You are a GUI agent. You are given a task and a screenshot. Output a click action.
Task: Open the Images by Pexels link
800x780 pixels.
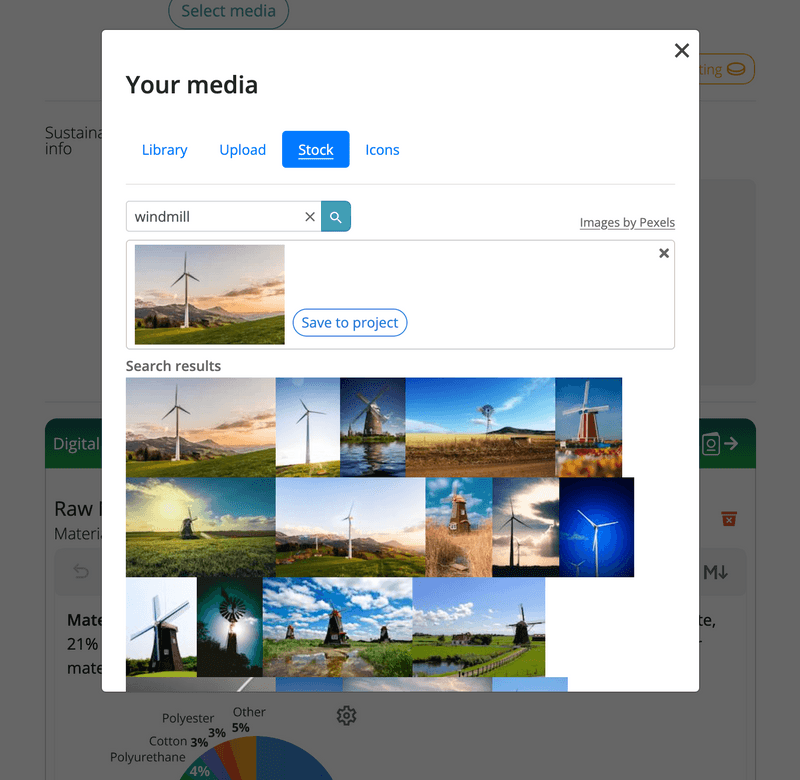[627, 222]
